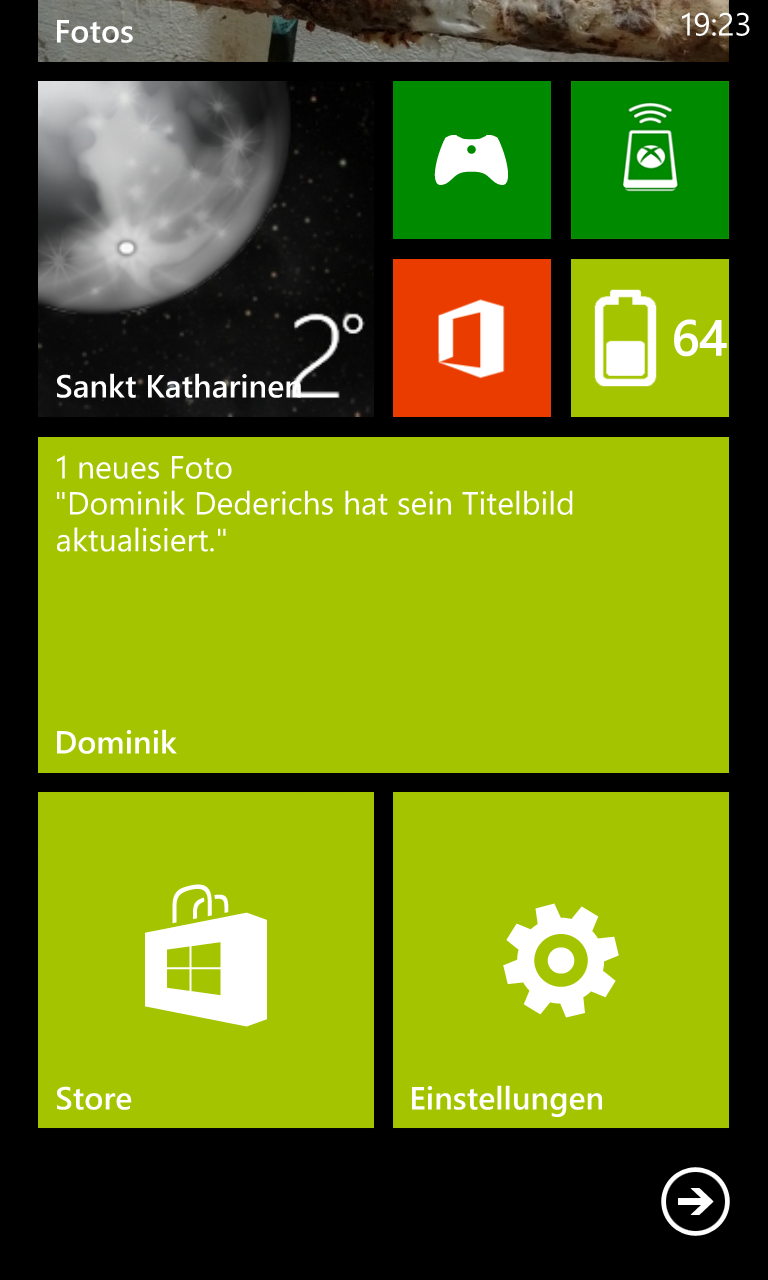The height and width of the screenshot is (1280, 768).
Task: Open the battery tile showing 64
Action: (650, 338)
